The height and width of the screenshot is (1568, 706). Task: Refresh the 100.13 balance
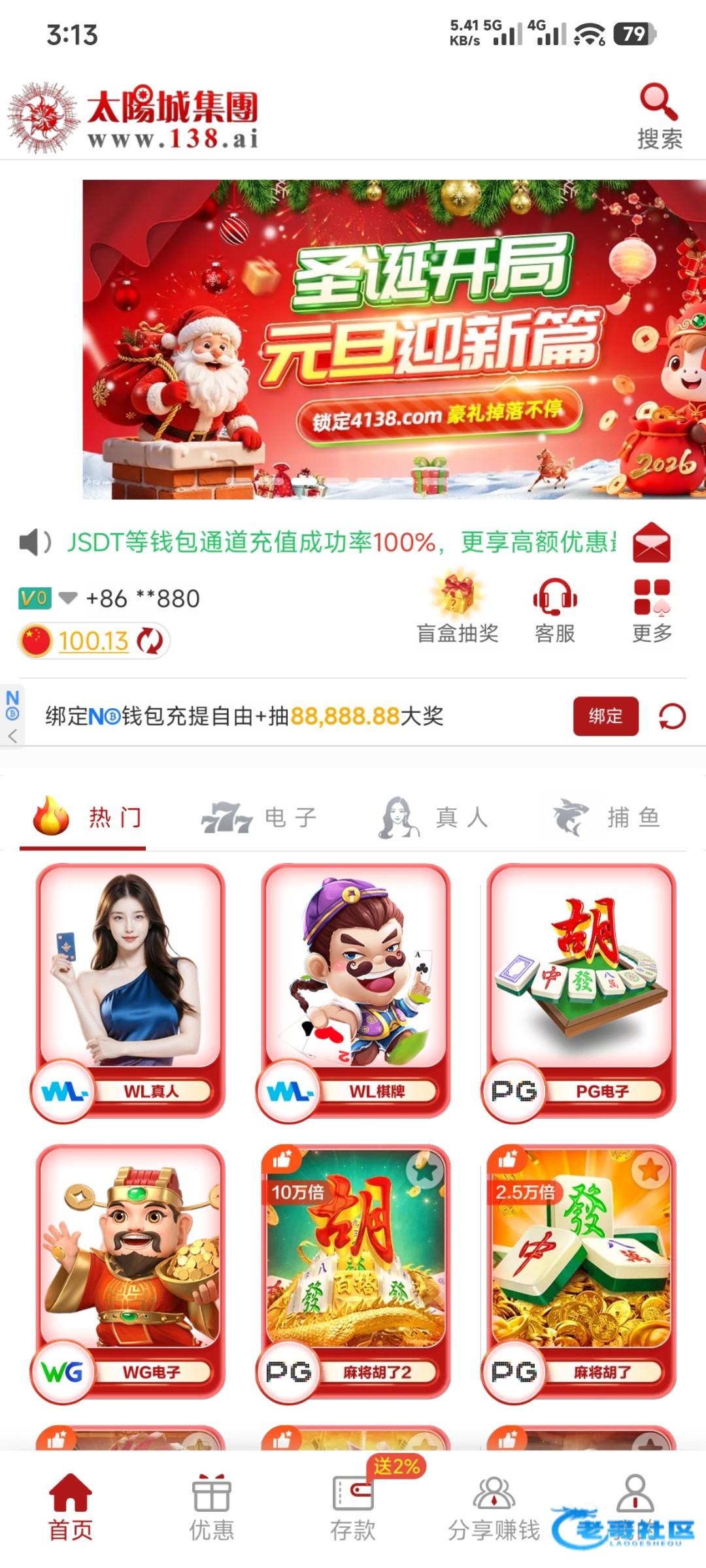click(150, 641)
